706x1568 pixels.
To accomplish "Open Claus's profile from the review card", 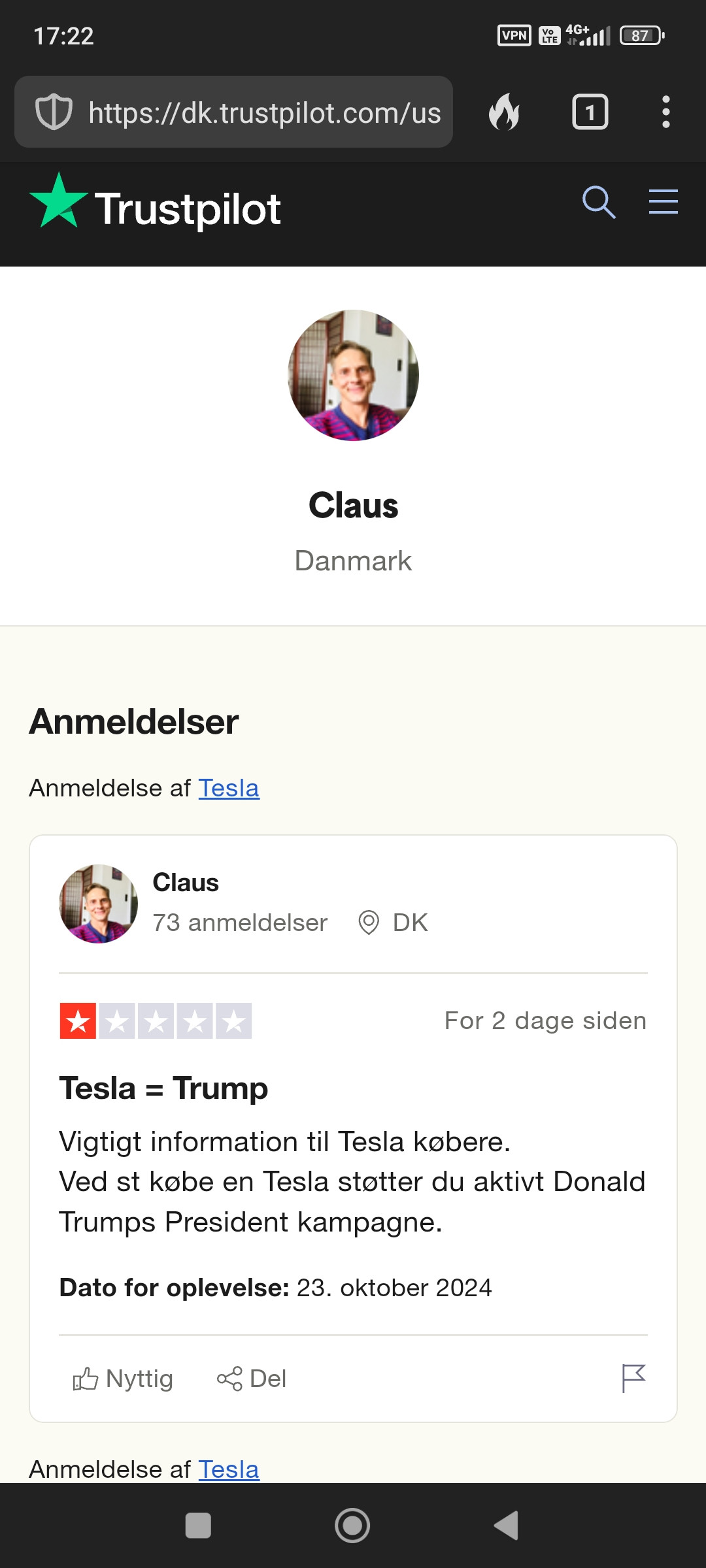I will (x=186, y=883).
